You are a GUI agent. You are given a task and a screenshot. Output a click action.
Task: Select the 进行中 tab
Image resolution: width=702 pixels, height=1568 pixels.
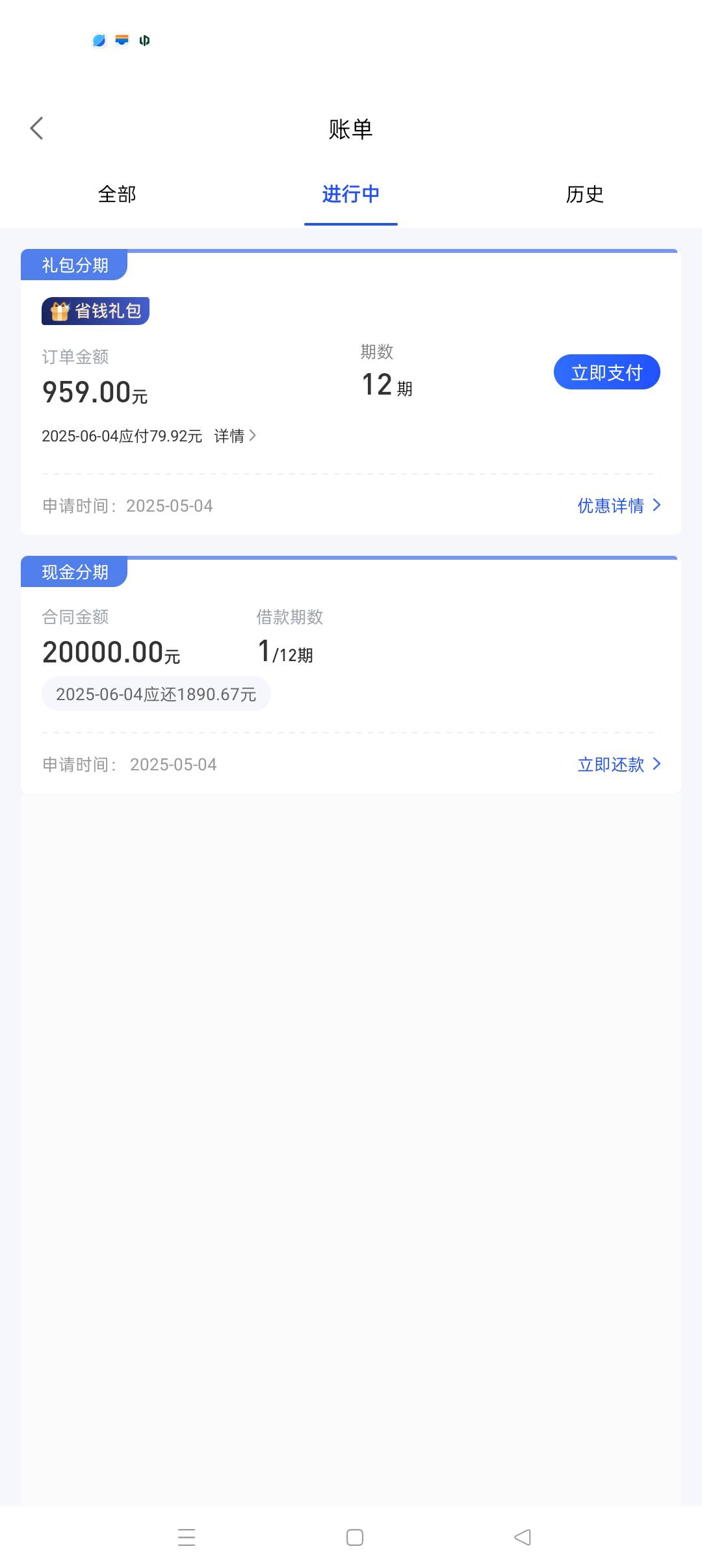pos(351,194)
